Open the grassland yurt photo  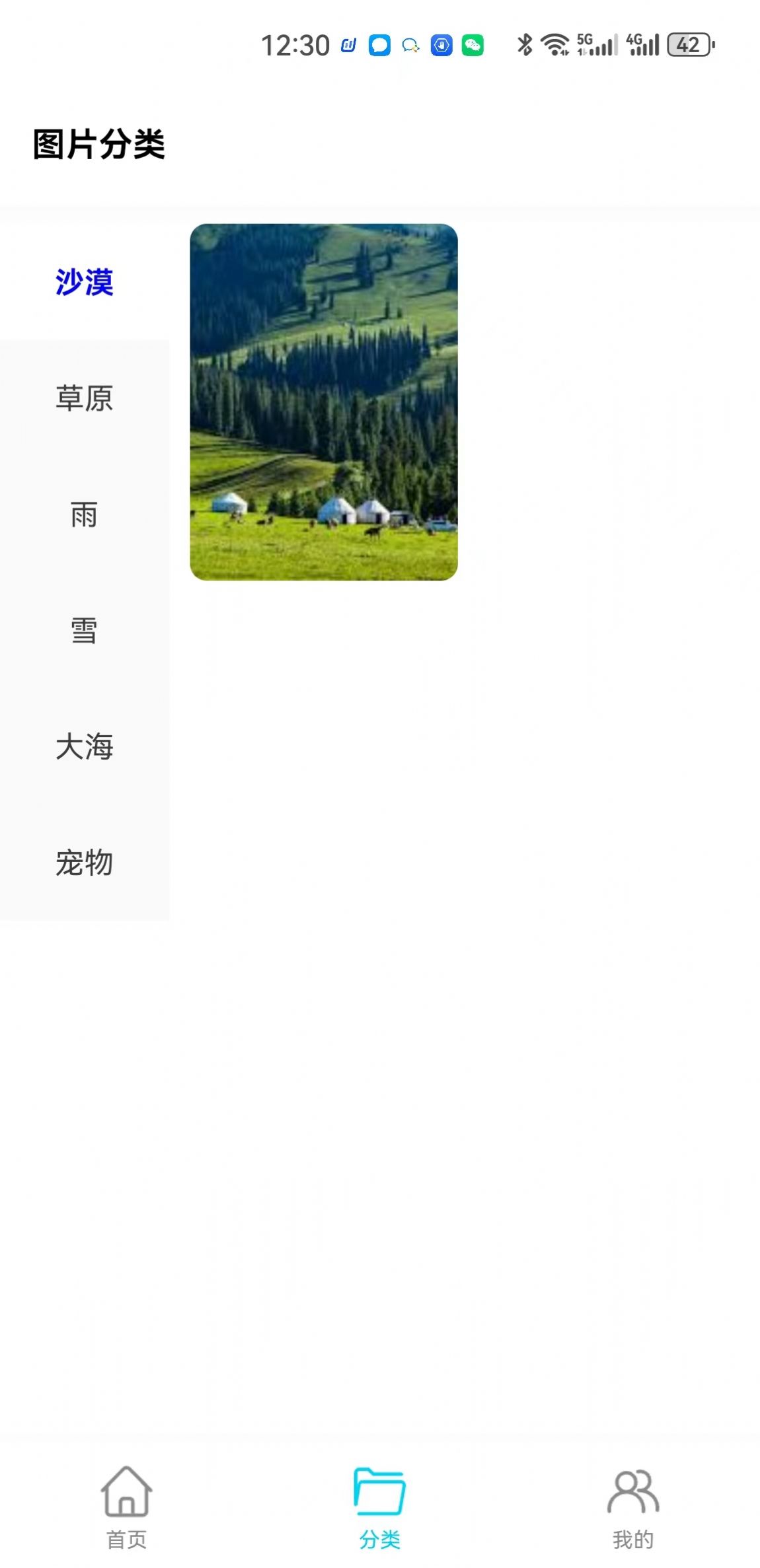[x=323, y=402]
